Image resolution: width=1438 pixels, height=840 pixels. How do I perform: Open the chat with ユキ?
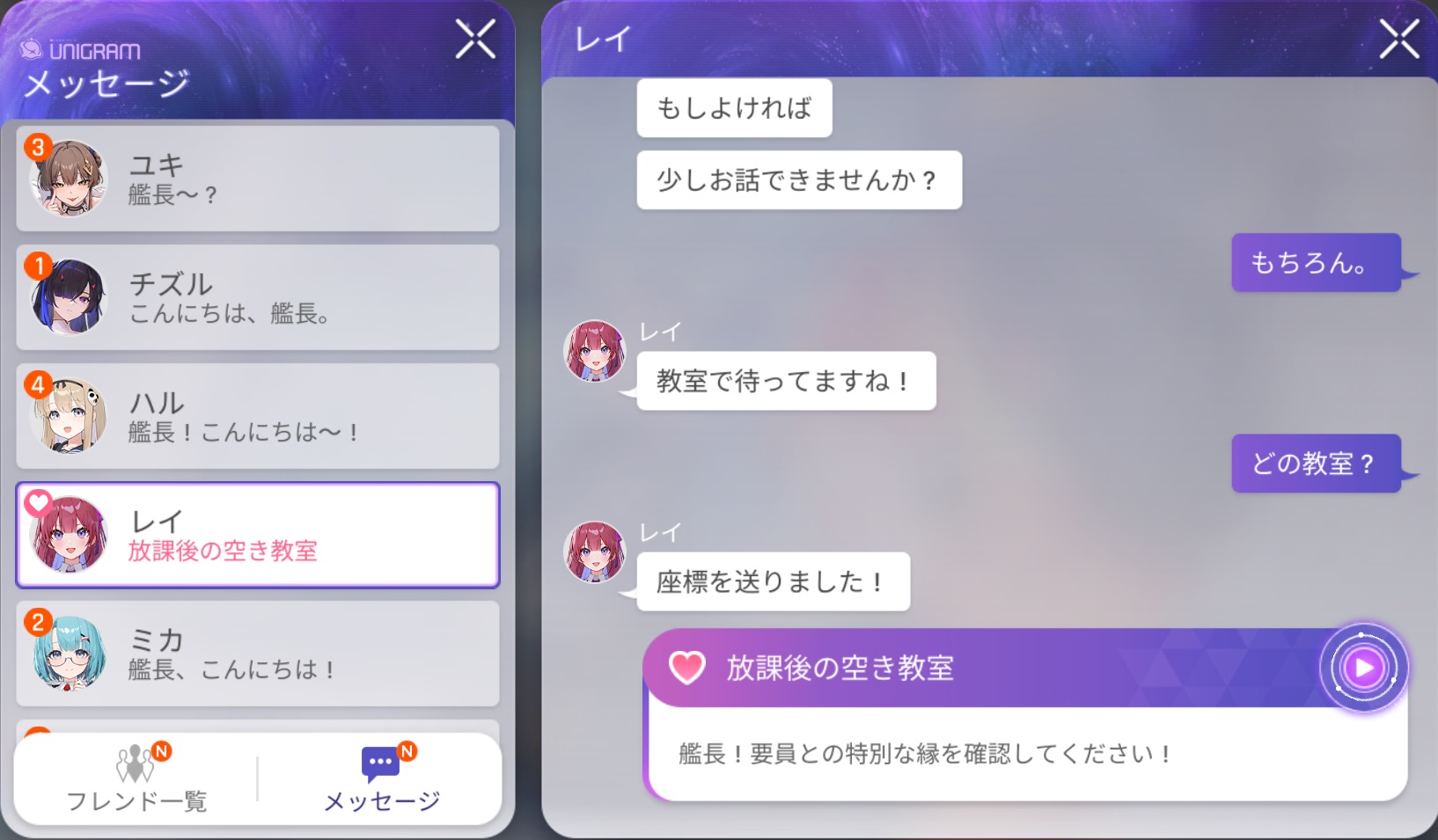tap(257, 179)
